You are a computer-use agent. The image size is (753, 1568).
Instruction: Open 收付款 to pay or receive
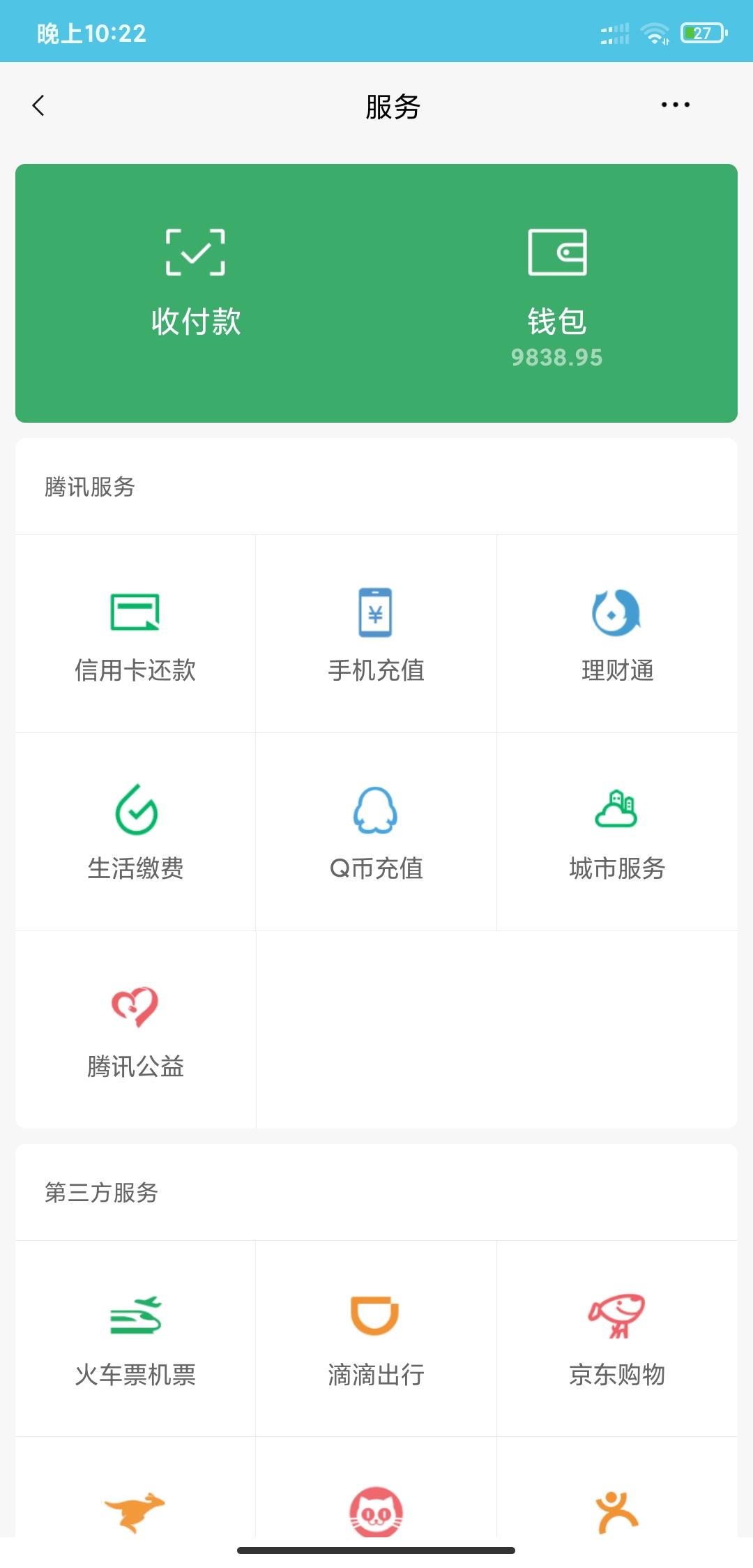tap(196, 293)
